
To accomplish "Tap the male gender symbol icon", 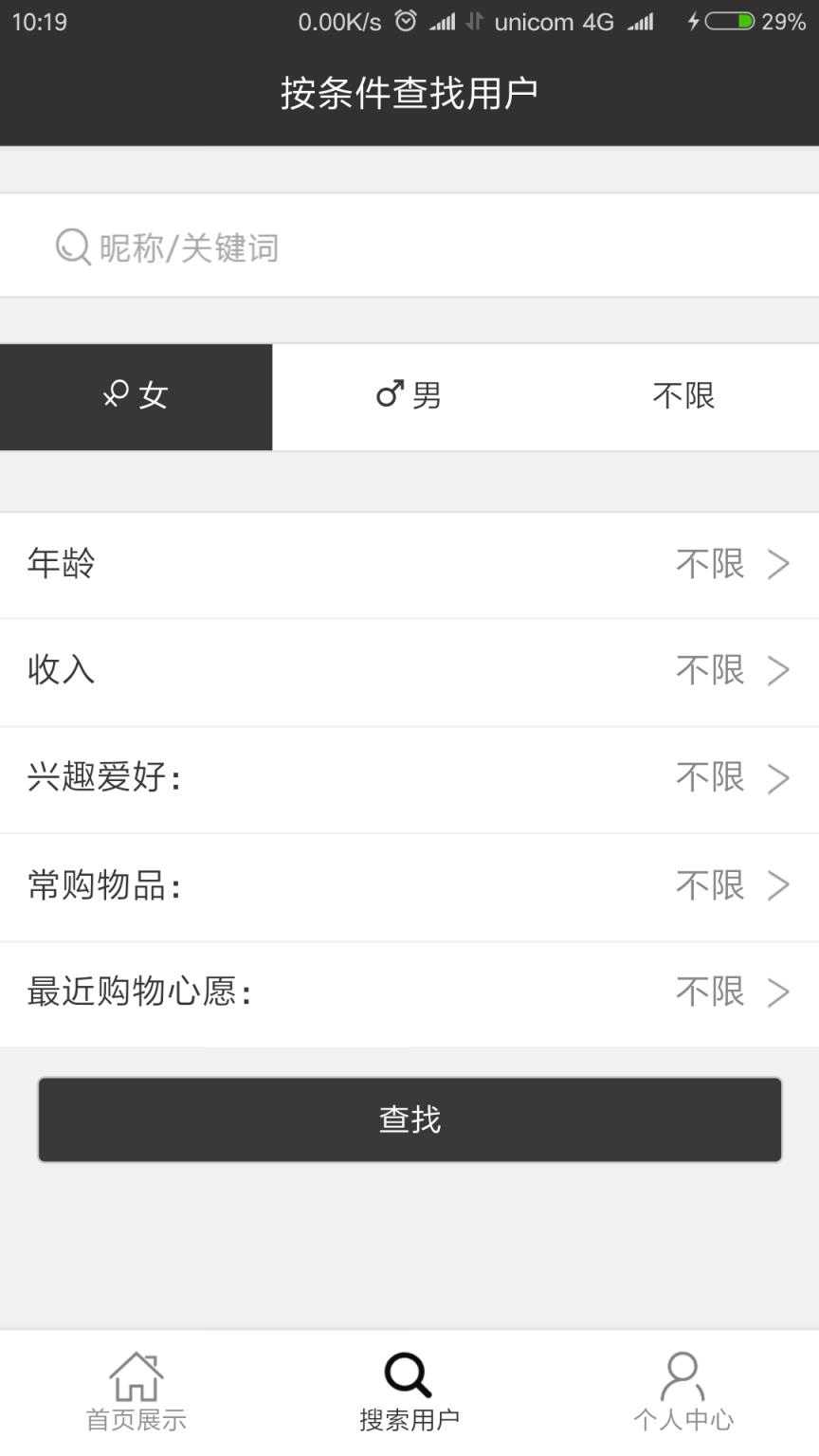I will click(x=390, y=395).
